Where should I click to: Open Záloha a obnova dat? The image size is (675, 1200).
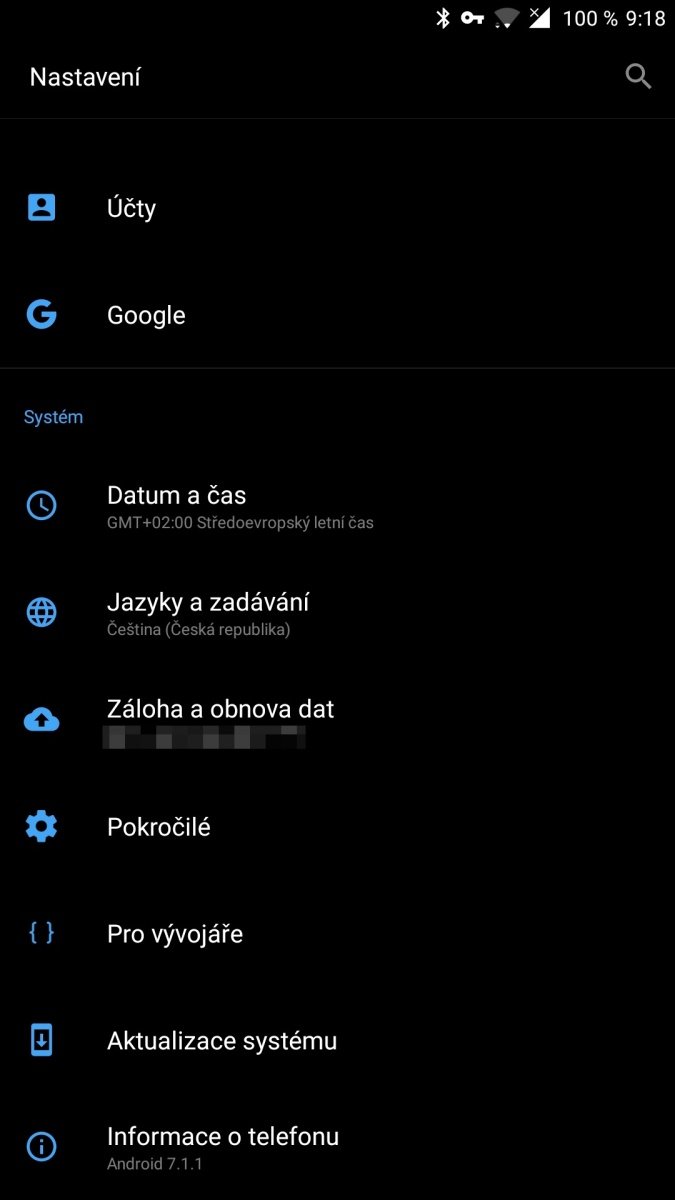[220, 719]
